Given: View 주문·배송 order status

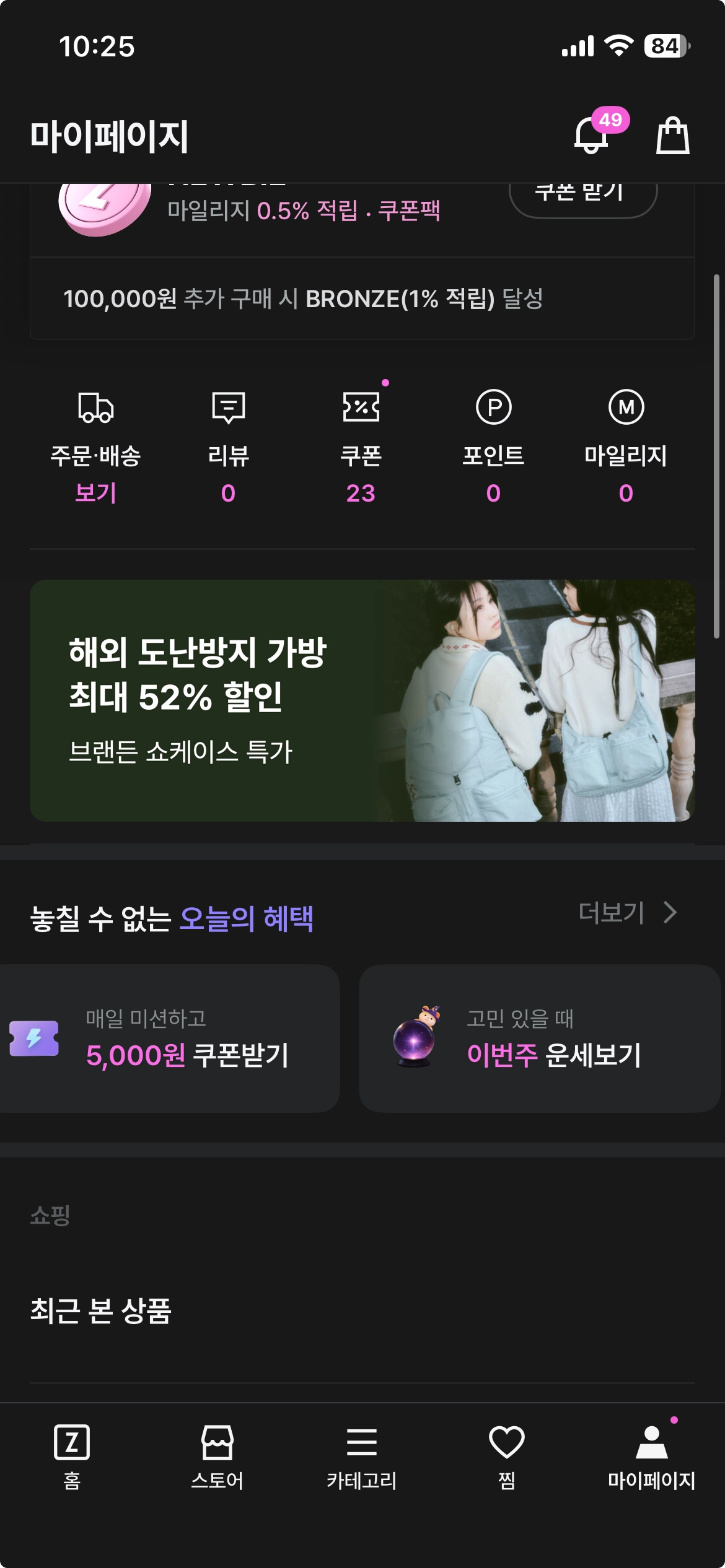Looking at the screenshot, I should coord(95,447).
